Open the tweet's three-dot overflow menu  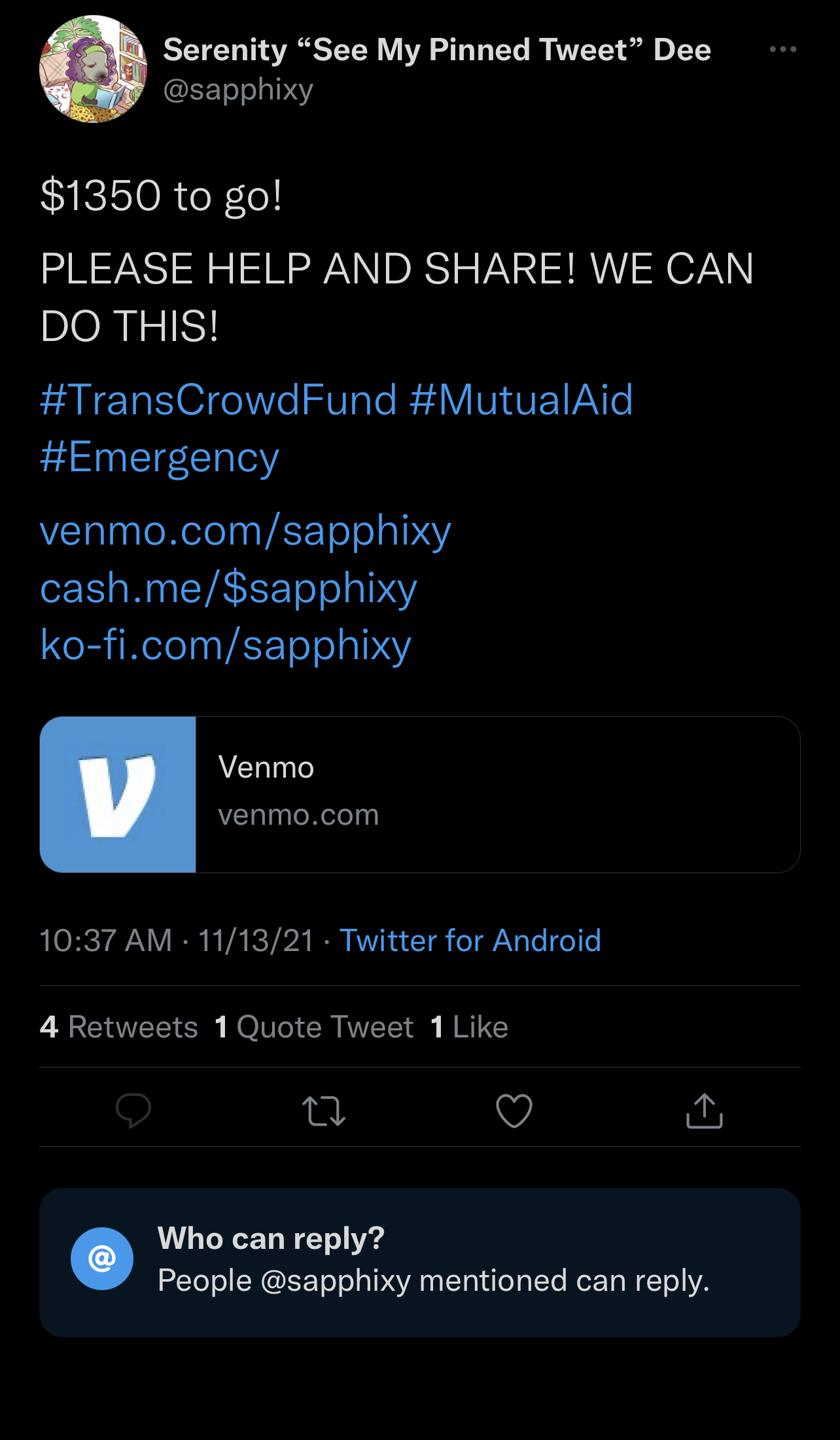click(782, 49)
